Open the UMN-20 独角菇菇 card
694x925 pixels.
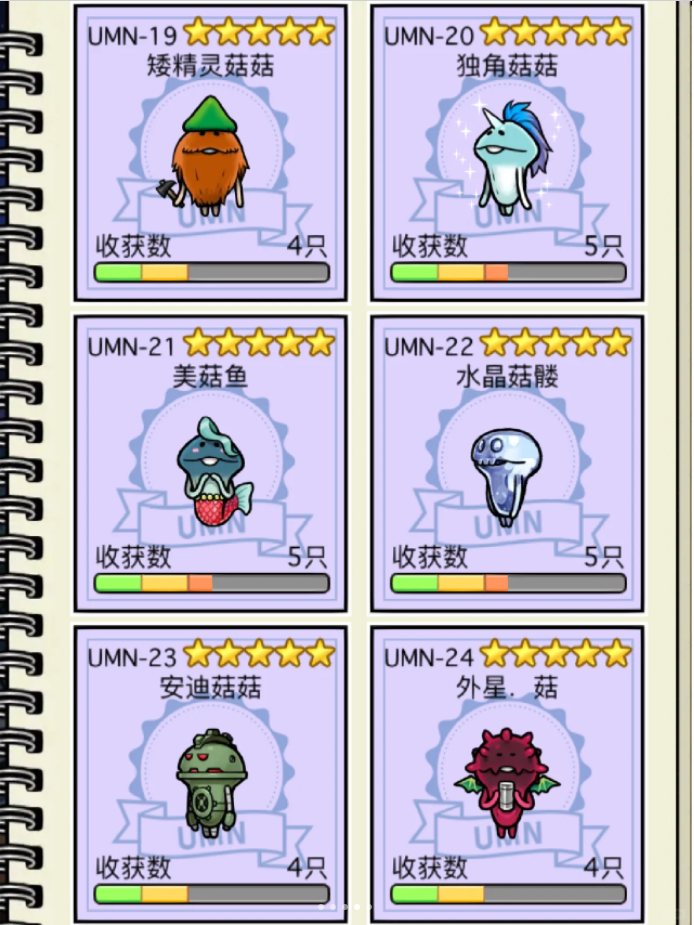coord(507,152)
